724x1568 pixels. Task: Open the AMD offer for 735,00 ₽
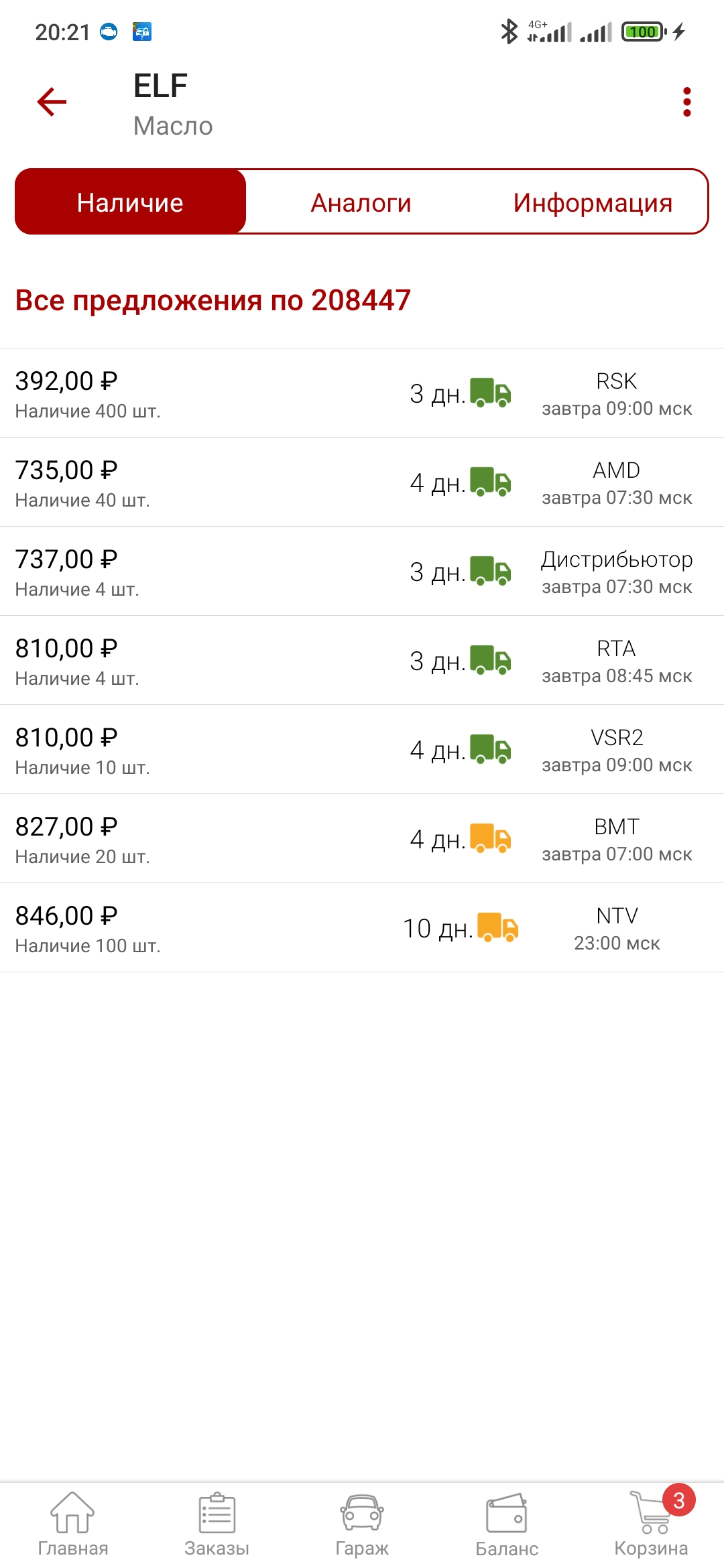click(362, 482)
